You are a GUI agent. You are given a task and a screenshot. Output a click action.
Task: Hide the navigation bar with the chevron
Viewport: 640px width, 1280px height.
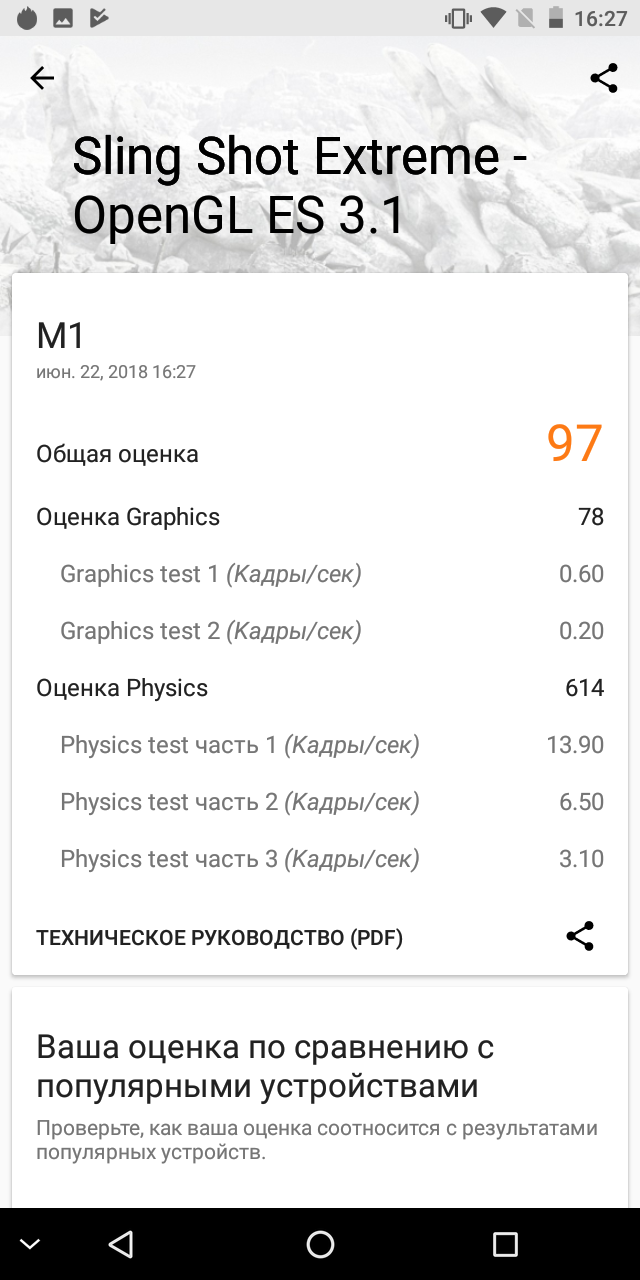tap(30, 1244)
